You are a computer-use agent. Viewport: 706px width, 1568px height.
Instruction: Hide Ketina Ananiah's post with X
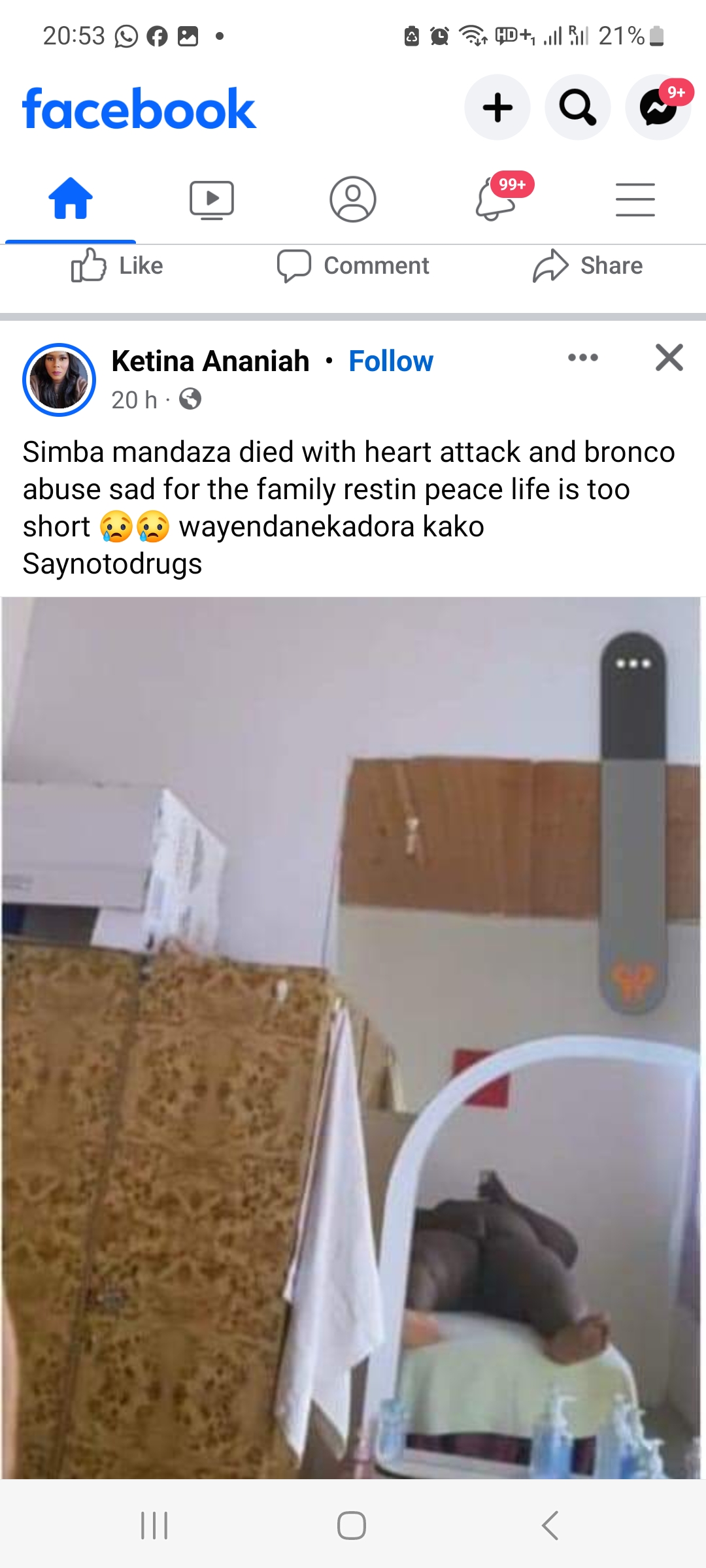coord(669,357)
